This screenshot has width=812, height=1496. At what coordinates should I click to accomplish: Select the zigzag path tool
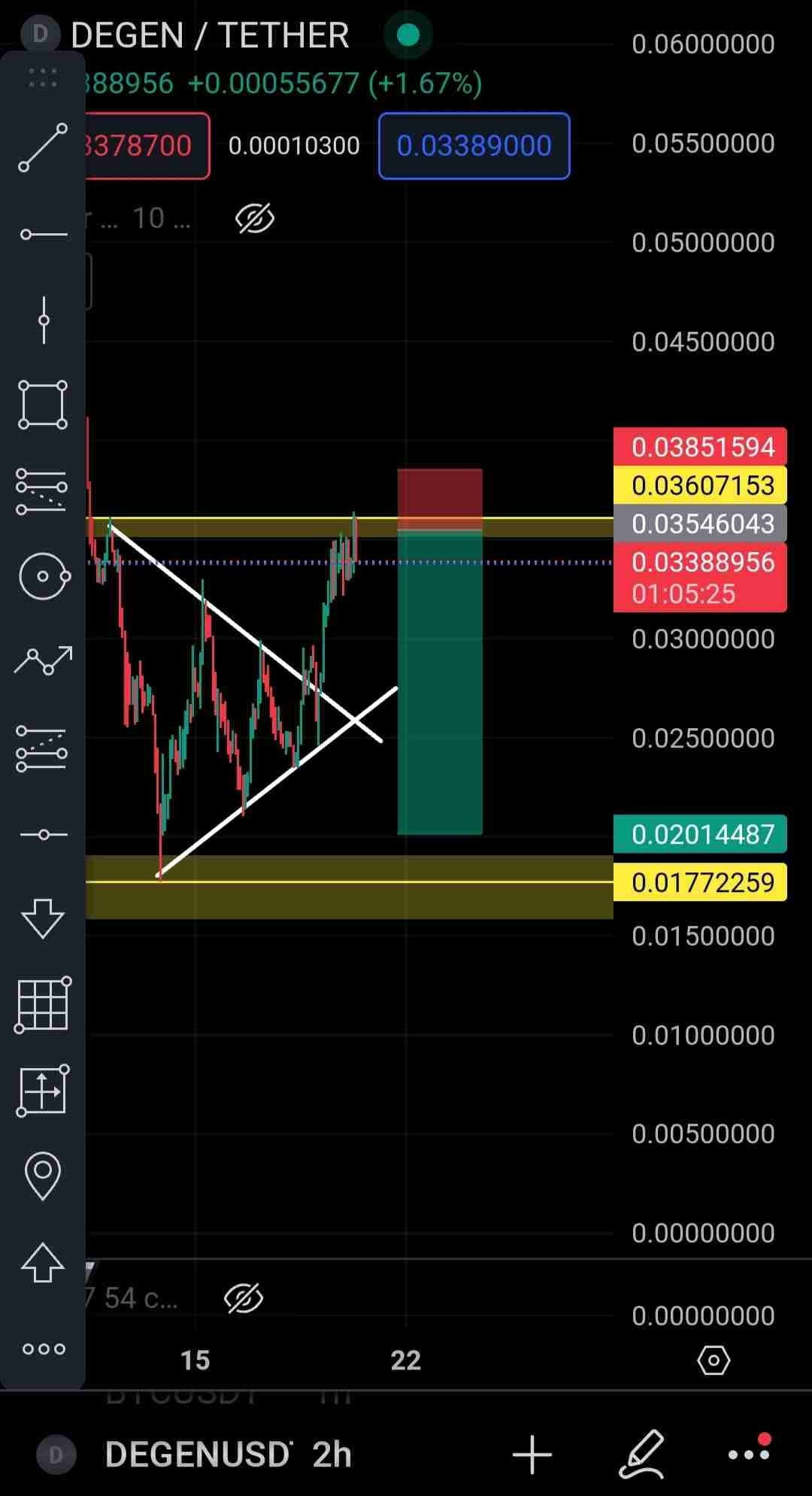[x=43, y=660]
